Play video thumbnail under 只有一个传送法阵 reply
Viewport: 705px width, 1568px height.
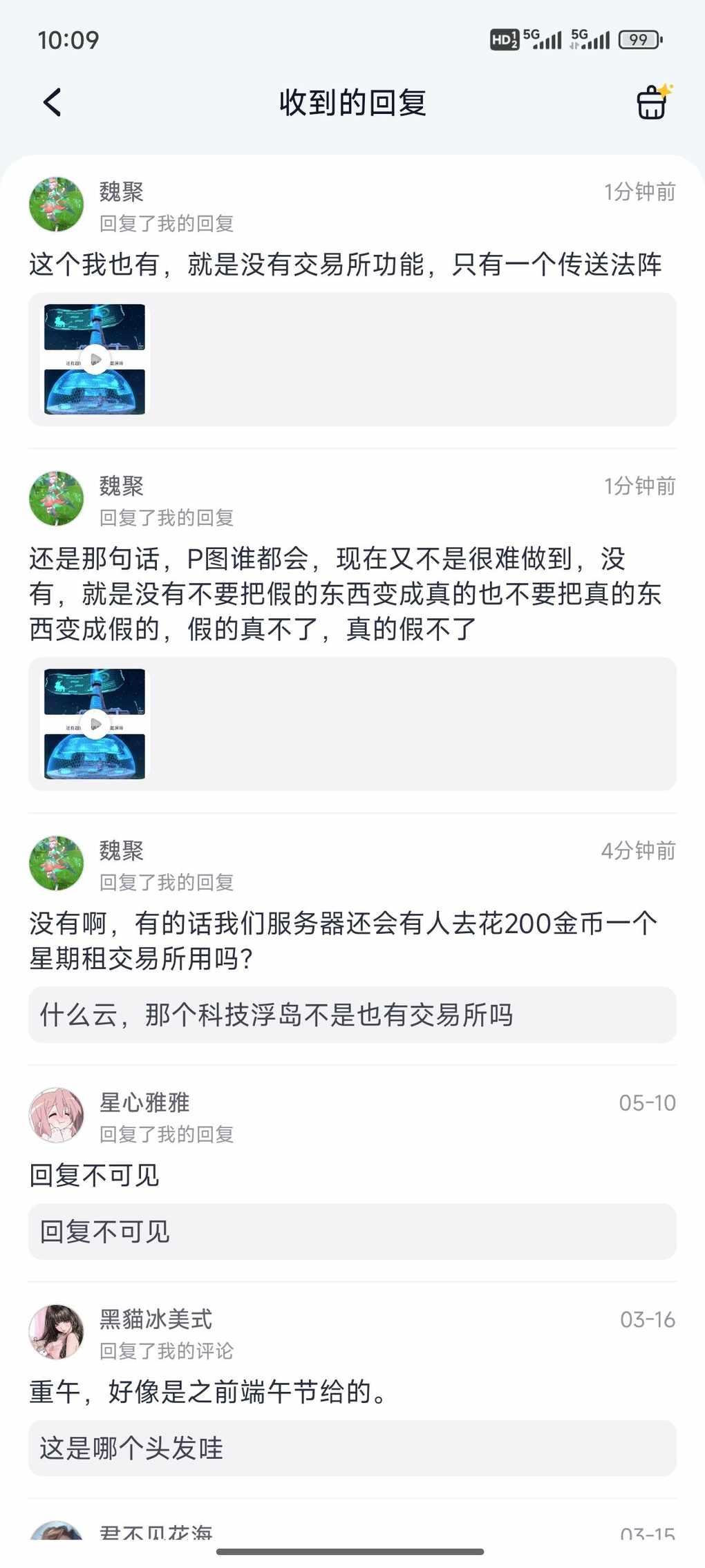pyautogui.click(x=95, y=359)
